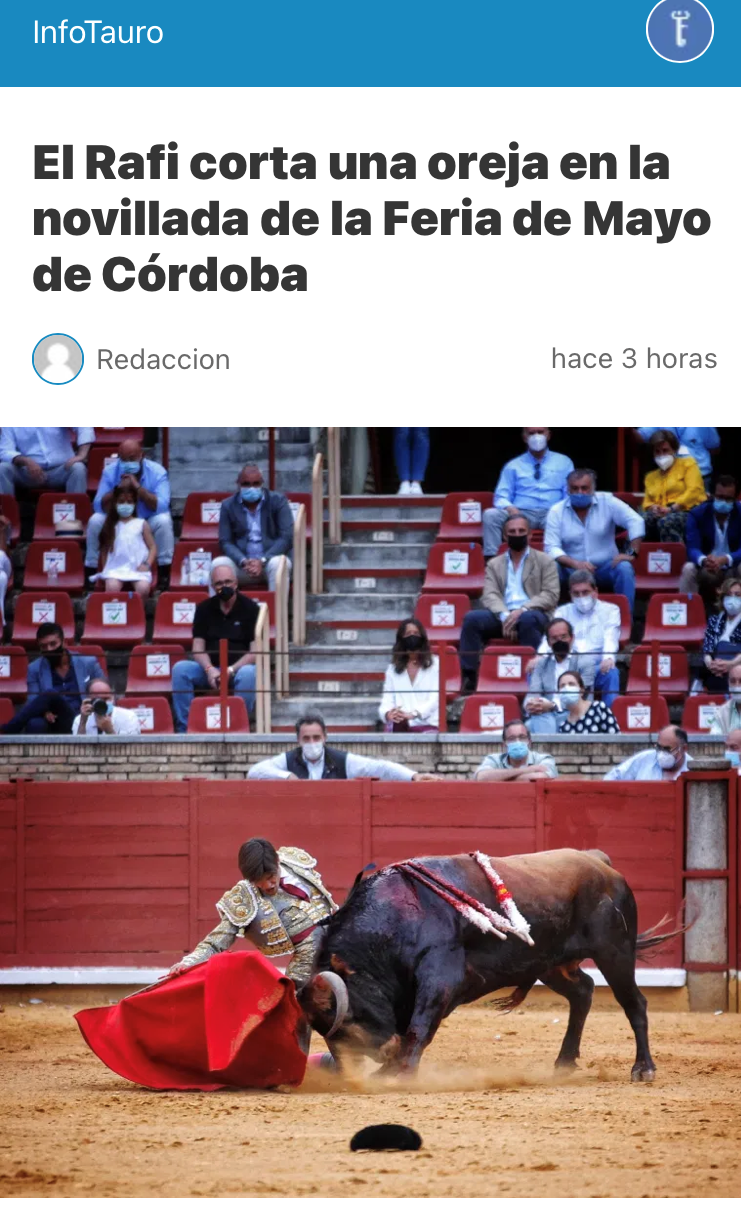Screen dimensions: 741x1213
Task: Open the Redaccion author profile
Action: tap(162, 359)
